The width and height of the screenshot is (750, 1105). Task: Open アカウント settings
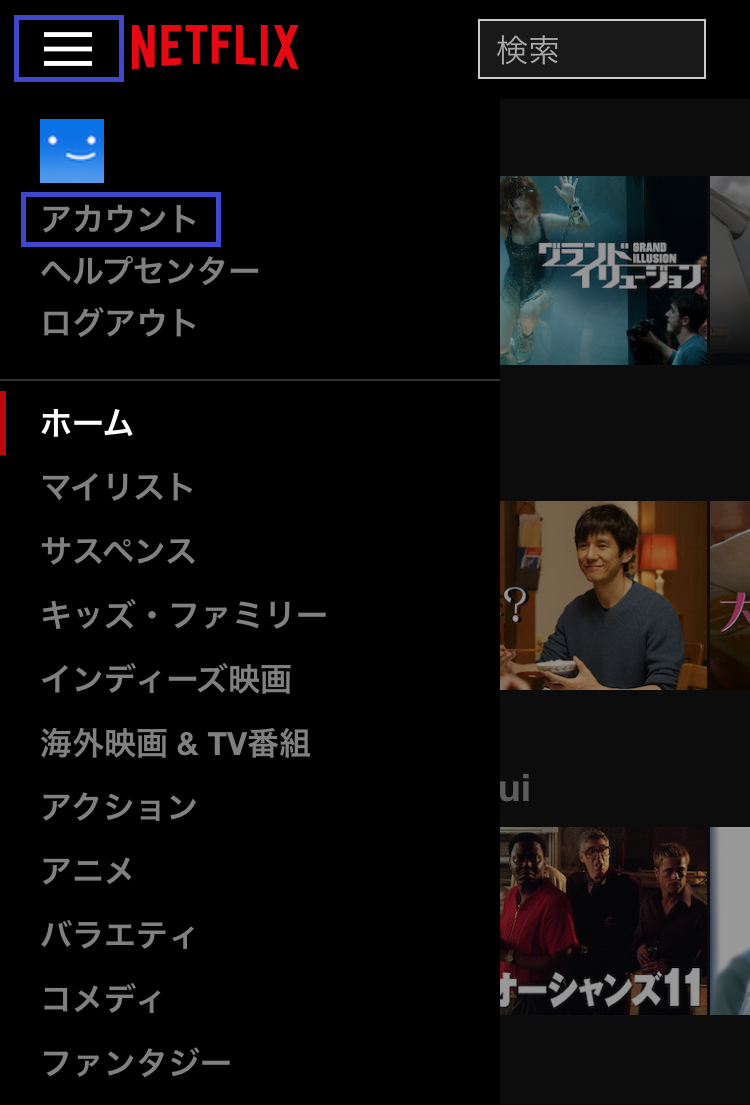pyautogui.click(x=120, y=220)
